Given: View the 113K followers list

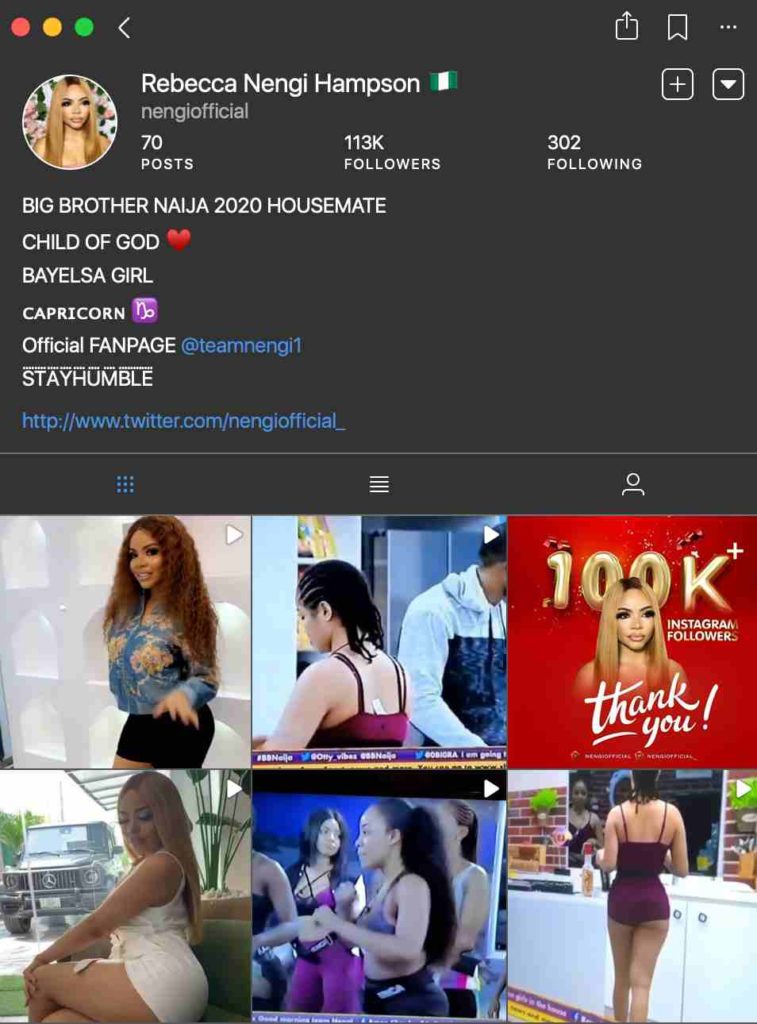Looking at the screenshot, I should click(x=392, y=152).
